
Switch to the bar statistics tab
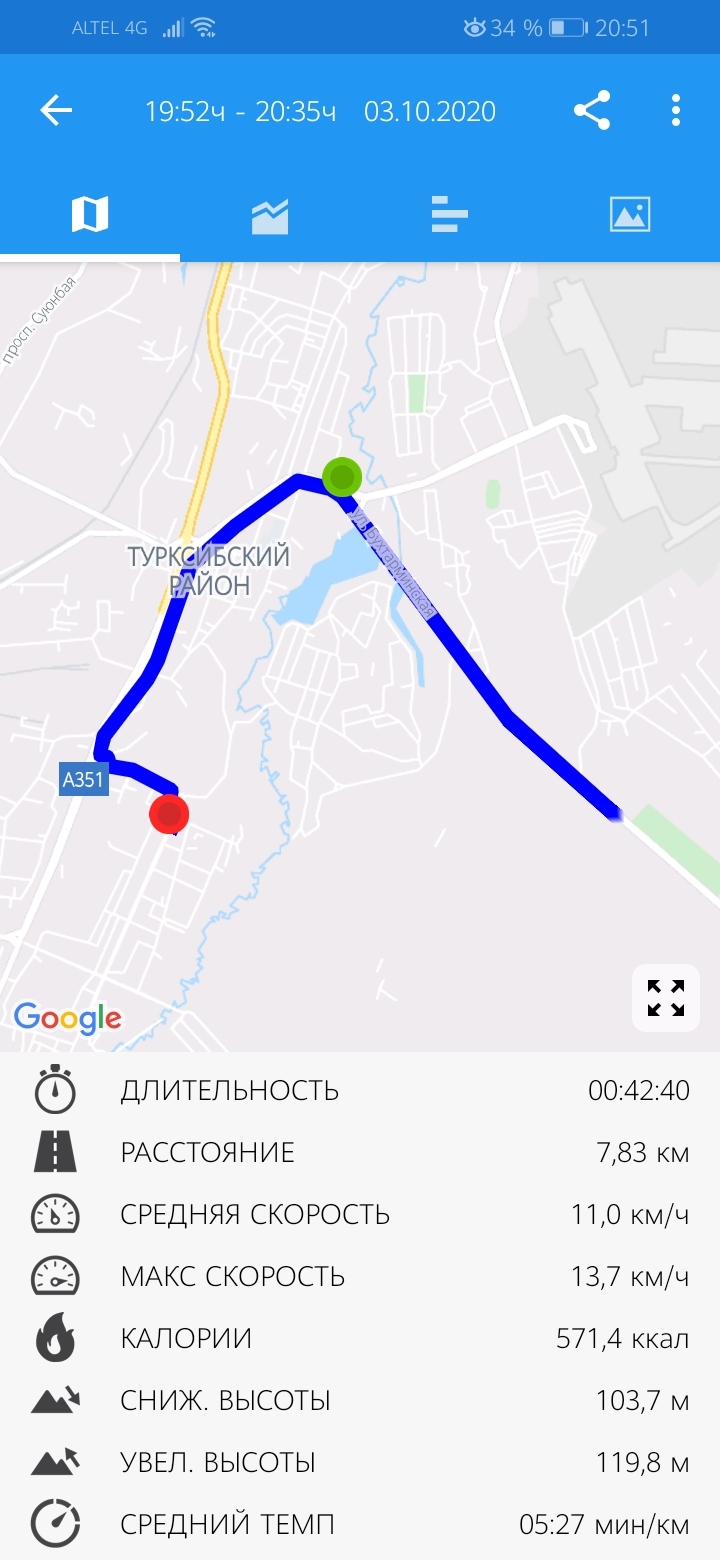pyautogui.click(x=450, y=214)
